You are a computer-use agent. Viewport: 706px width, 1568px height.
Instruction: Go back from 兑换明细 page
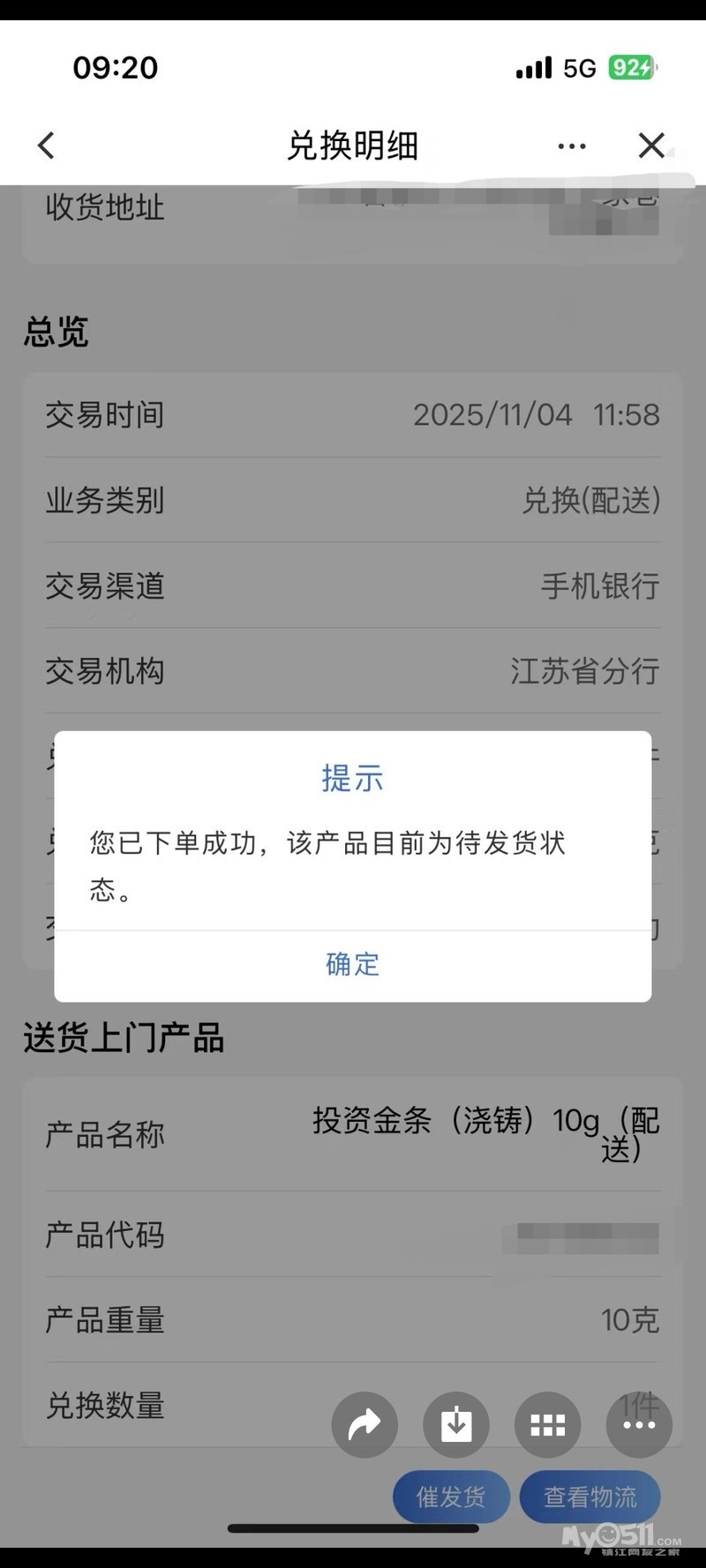coord(47,146)
